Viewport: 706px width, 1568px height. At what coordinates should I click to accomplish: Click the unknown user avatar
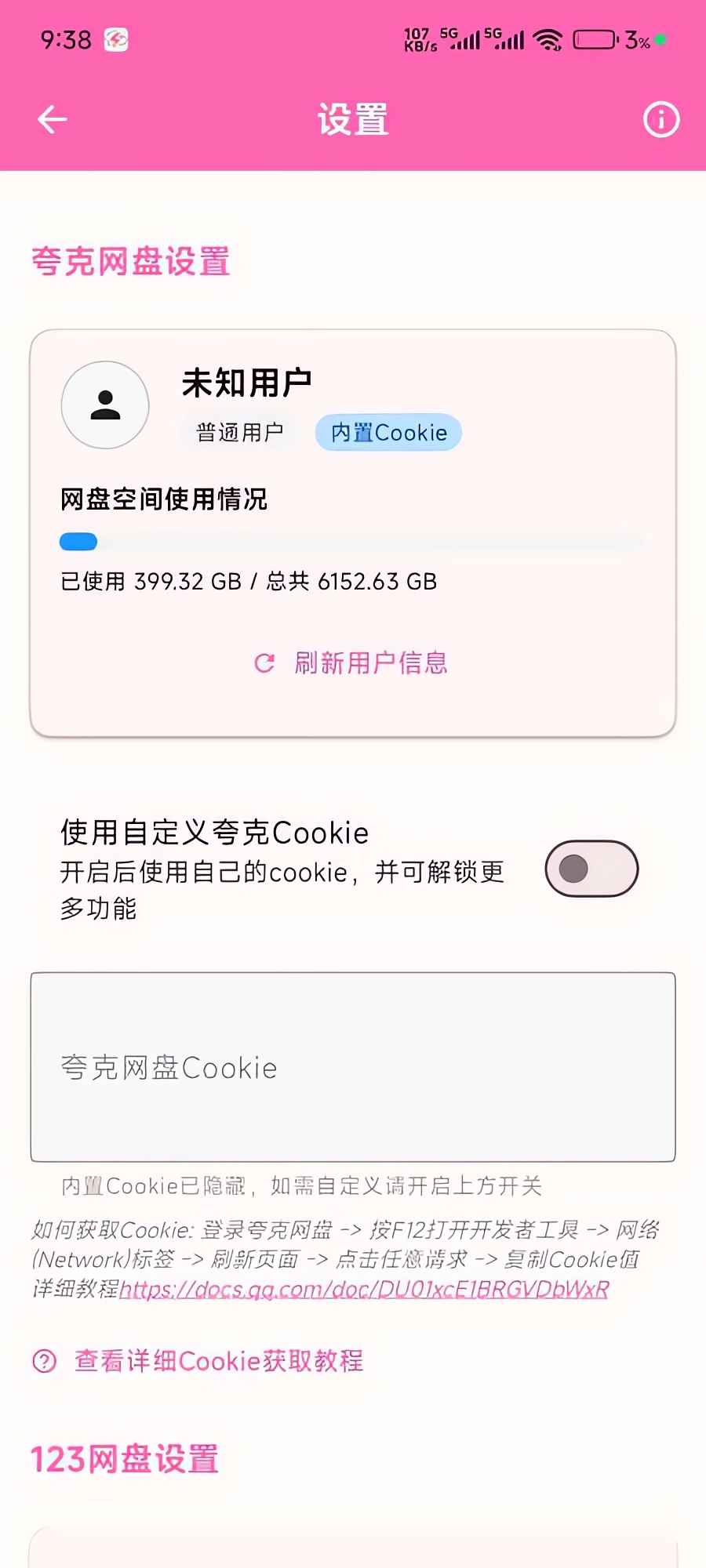(x=105, y=405)
